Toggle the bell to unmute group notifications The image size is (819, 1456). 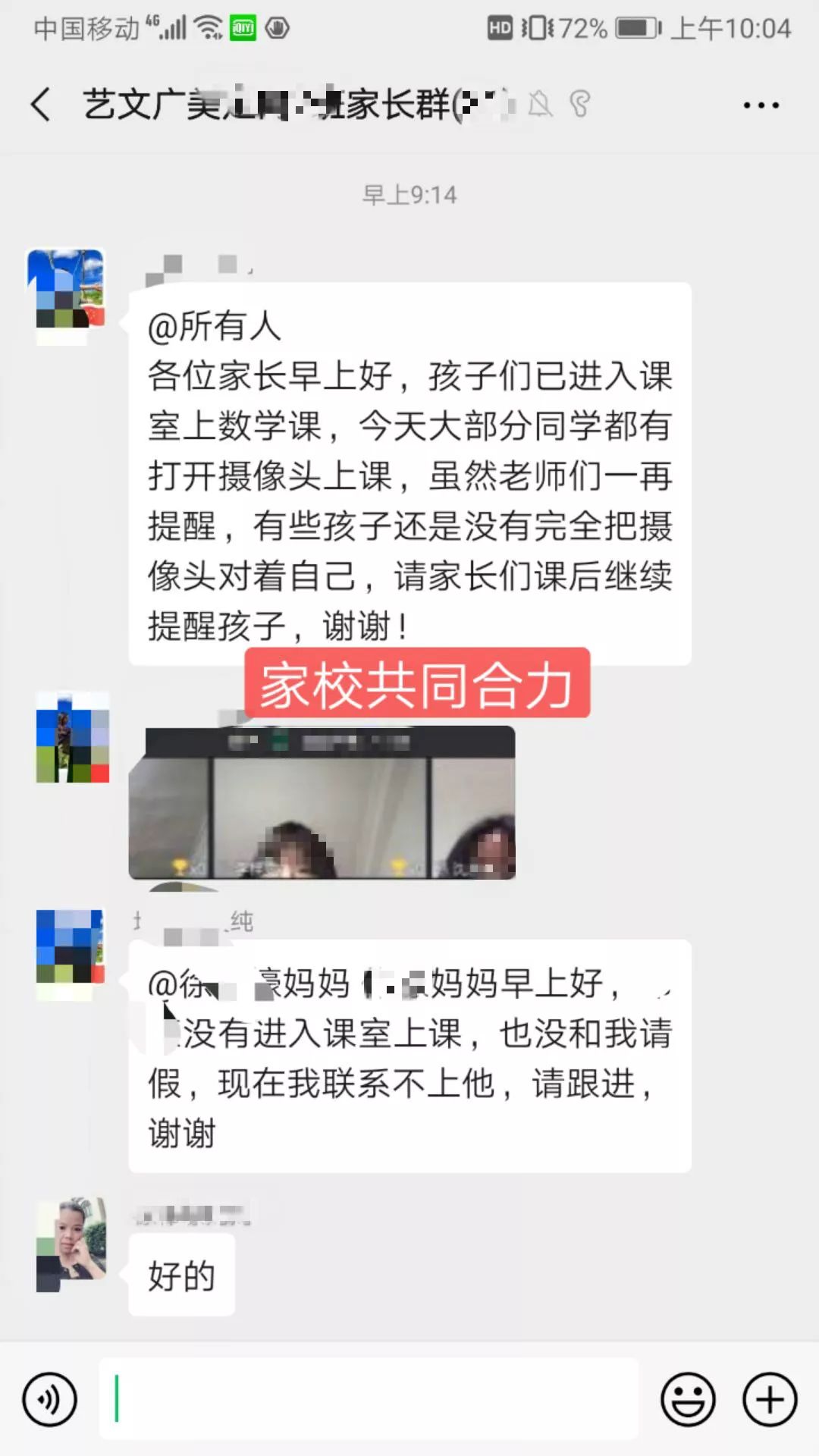tap(541, 105)
